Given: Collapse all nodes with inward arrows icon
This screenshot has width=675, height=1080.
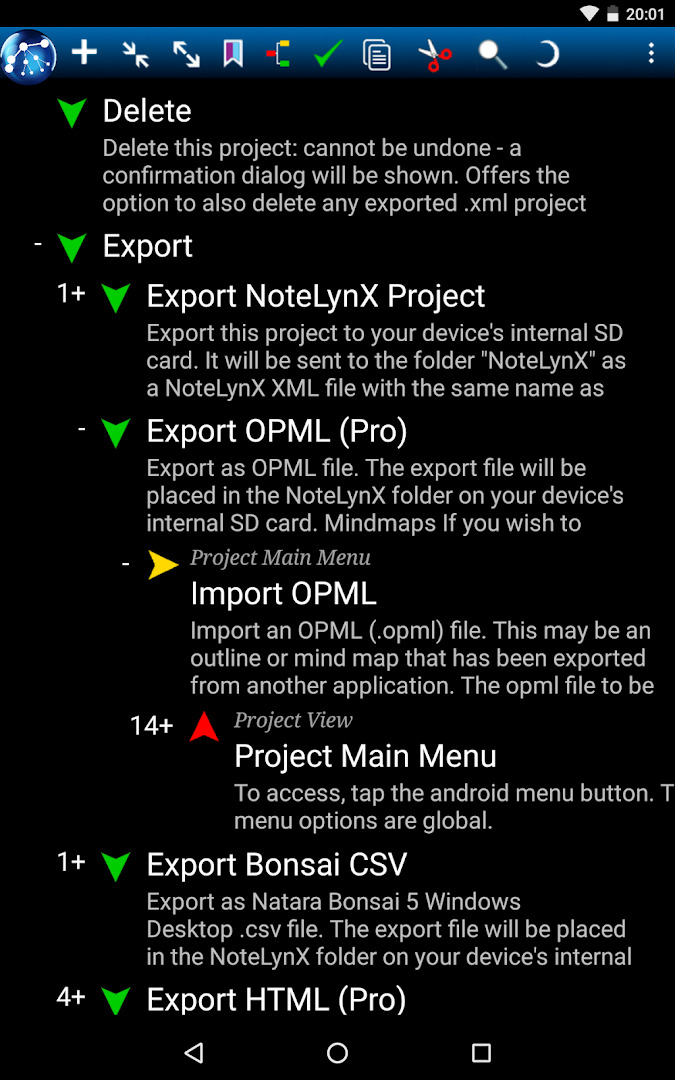Looking at the screenshot, I should (136, 54).
